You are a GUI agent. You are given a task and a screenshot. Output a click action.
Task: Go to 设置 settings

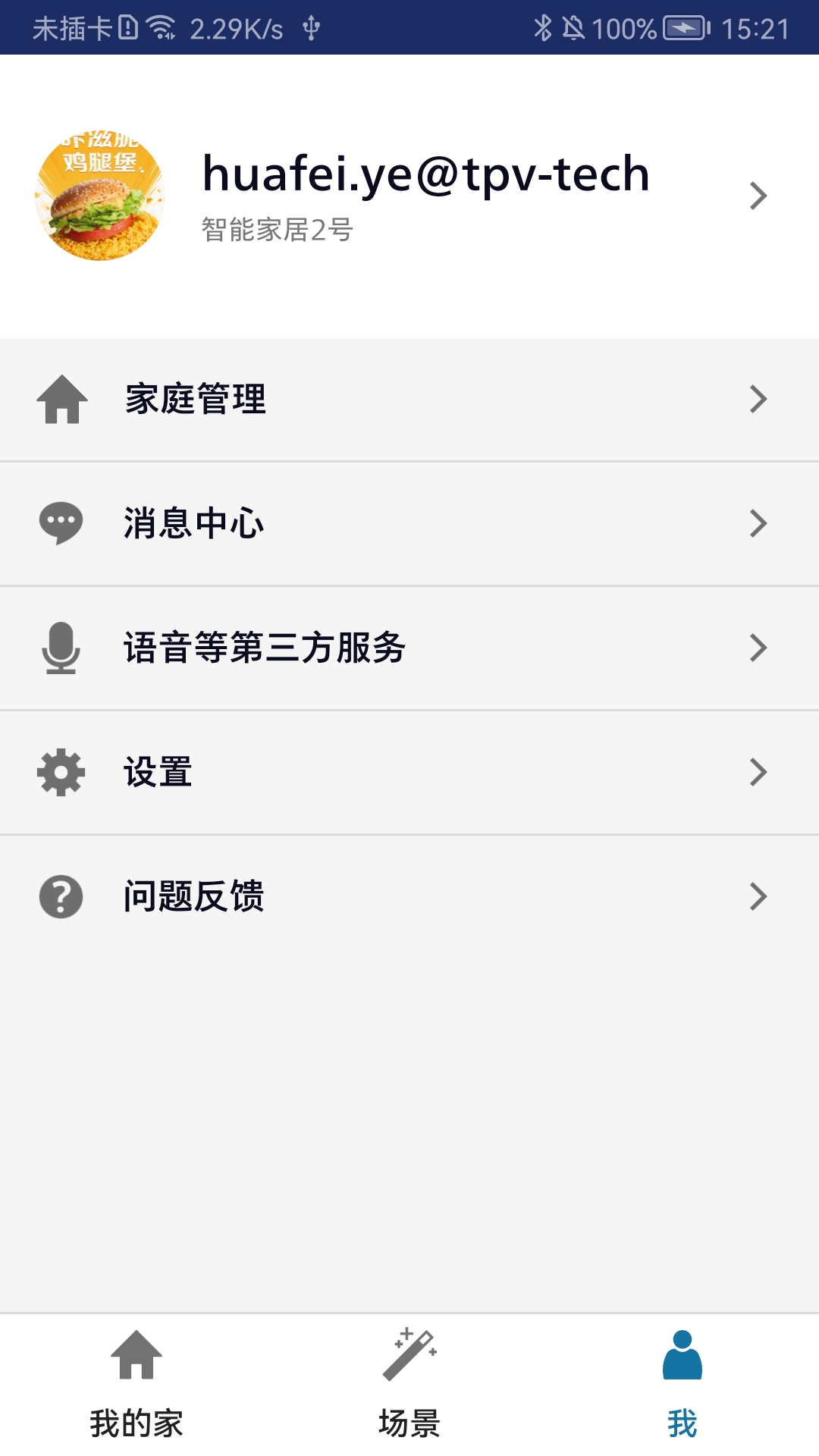coord(409,772)
